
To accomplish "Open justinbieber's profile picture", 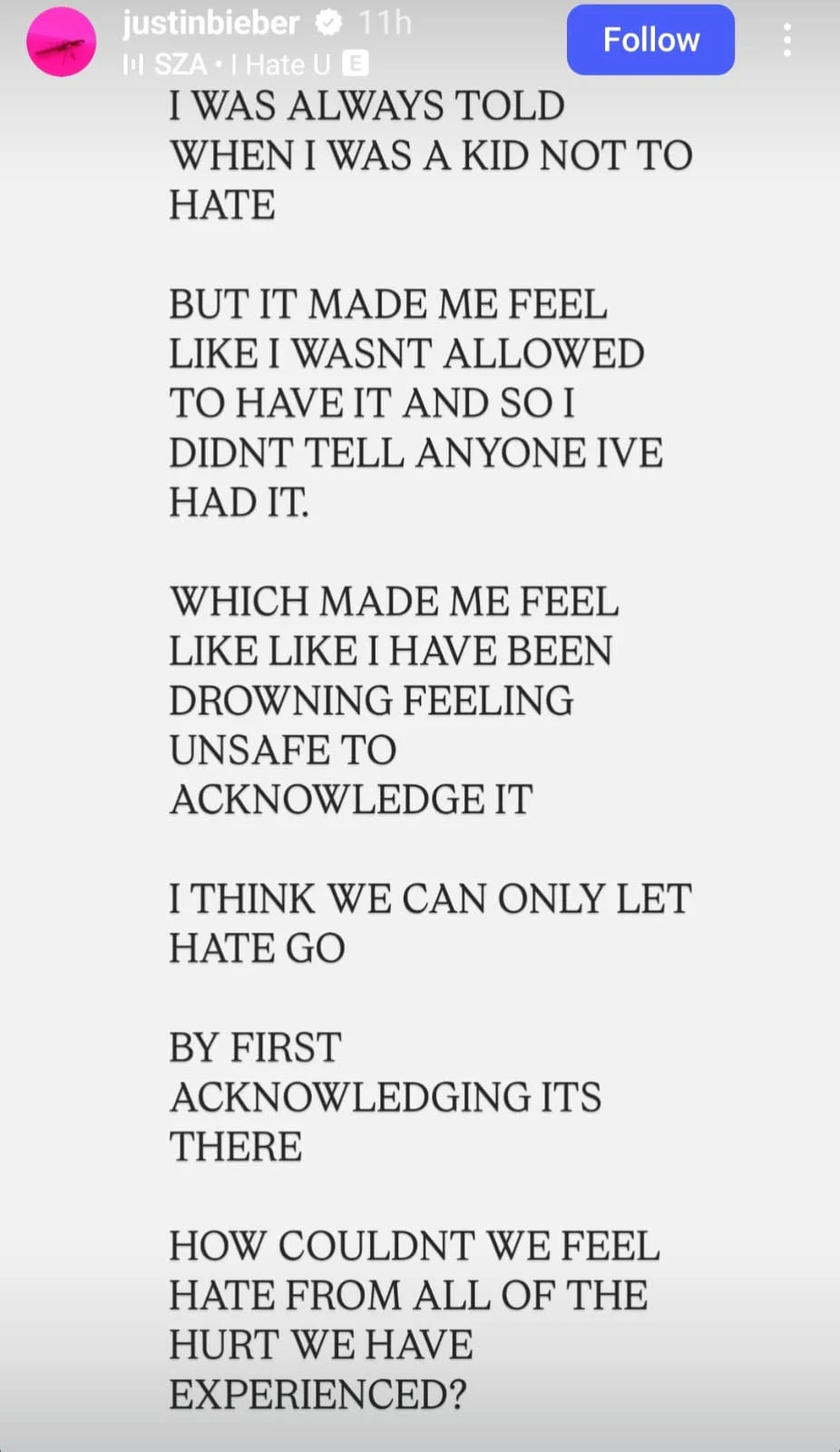I will 62,42.
